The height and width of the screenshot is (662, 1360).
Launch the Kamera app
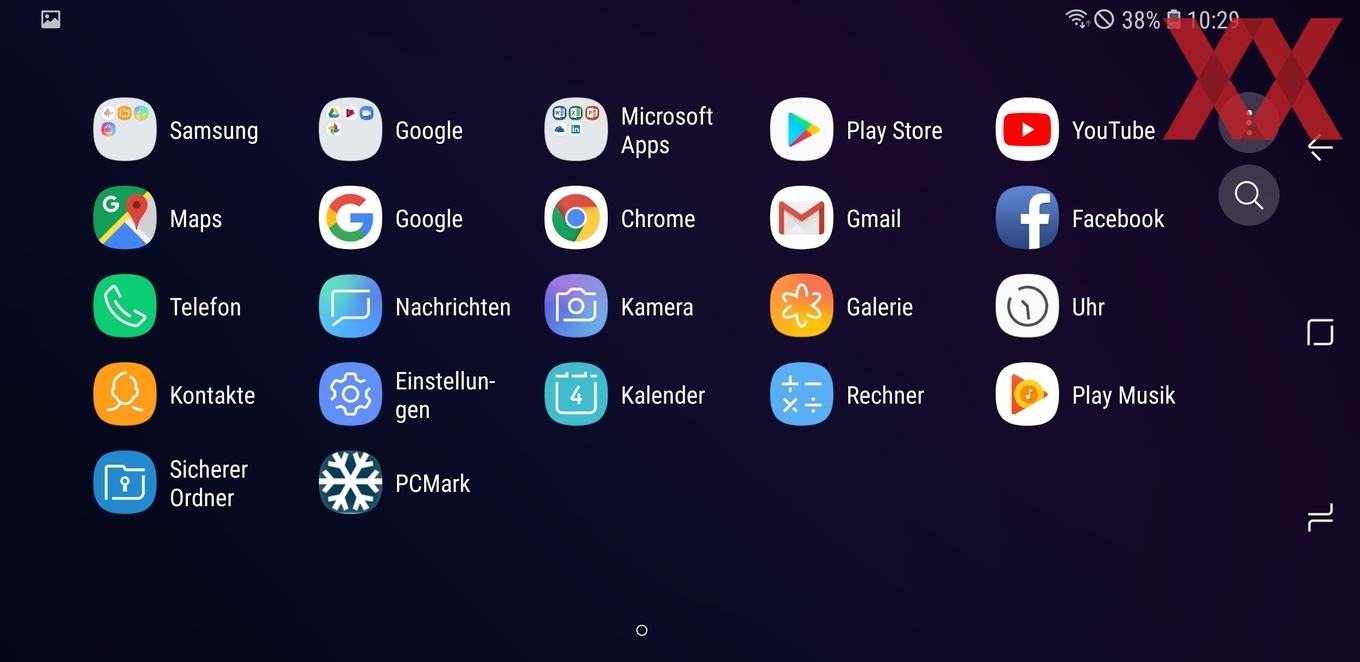(x=576, y=306)
